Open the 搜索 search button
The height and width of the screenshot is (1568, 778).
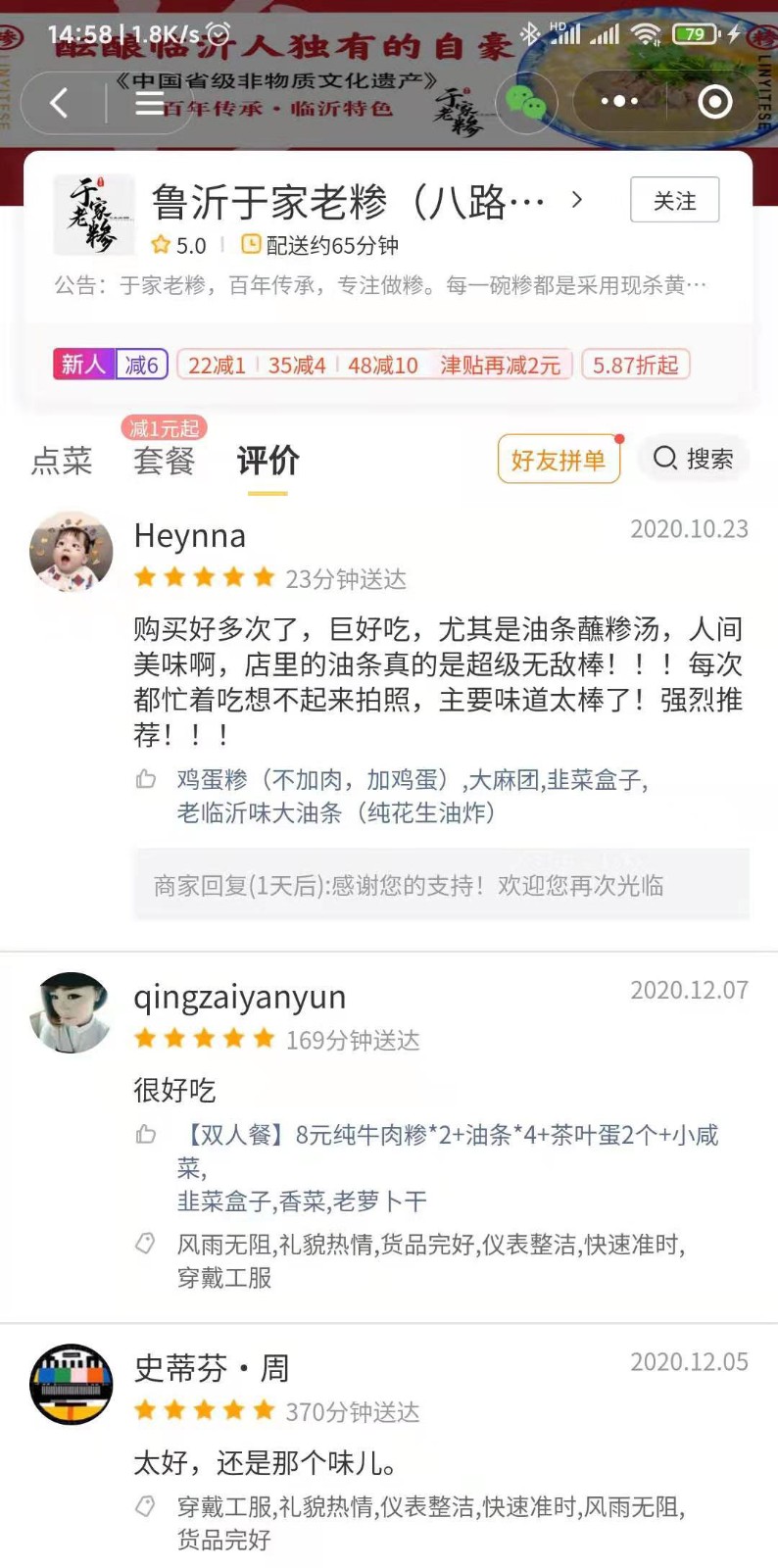(694, 458)
